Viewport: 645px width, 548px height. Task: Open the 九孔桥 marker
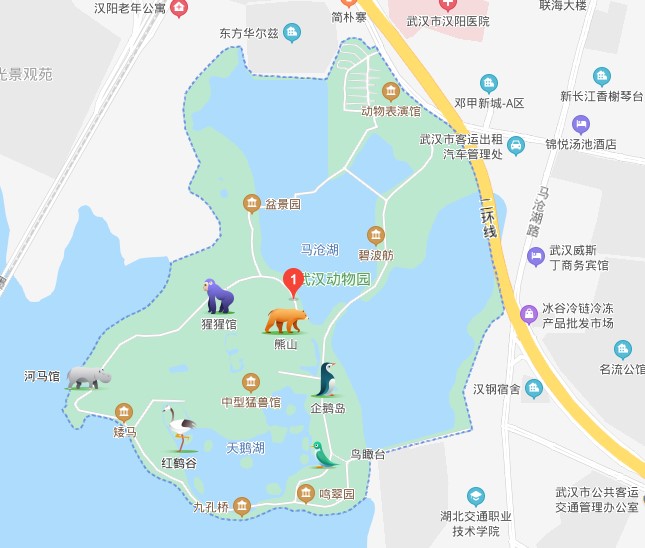coord(242,506)
